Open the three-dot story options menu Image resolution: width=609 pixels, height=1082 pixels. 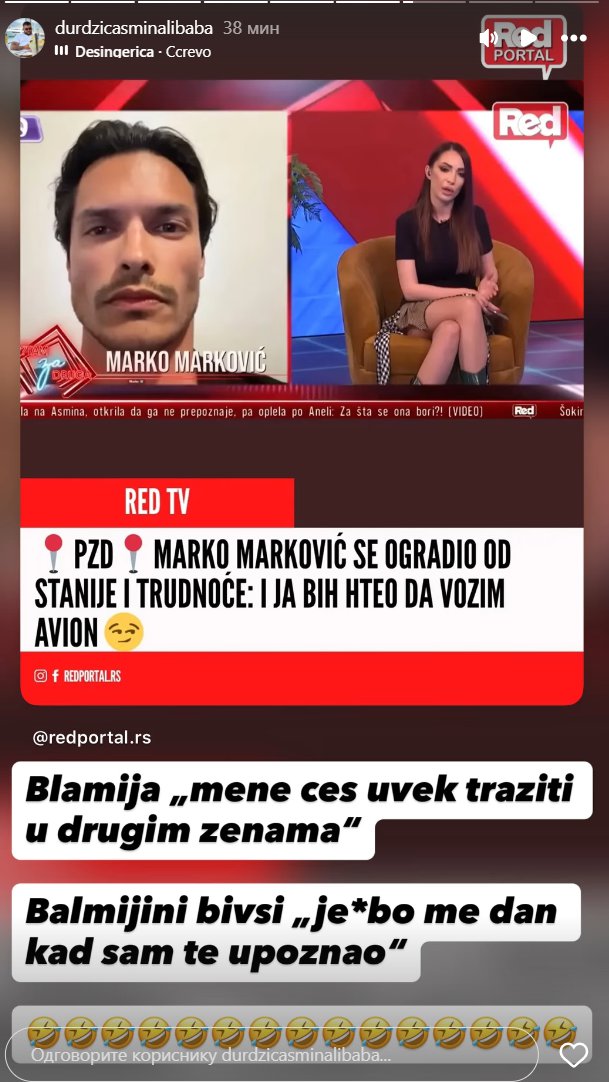574,38
